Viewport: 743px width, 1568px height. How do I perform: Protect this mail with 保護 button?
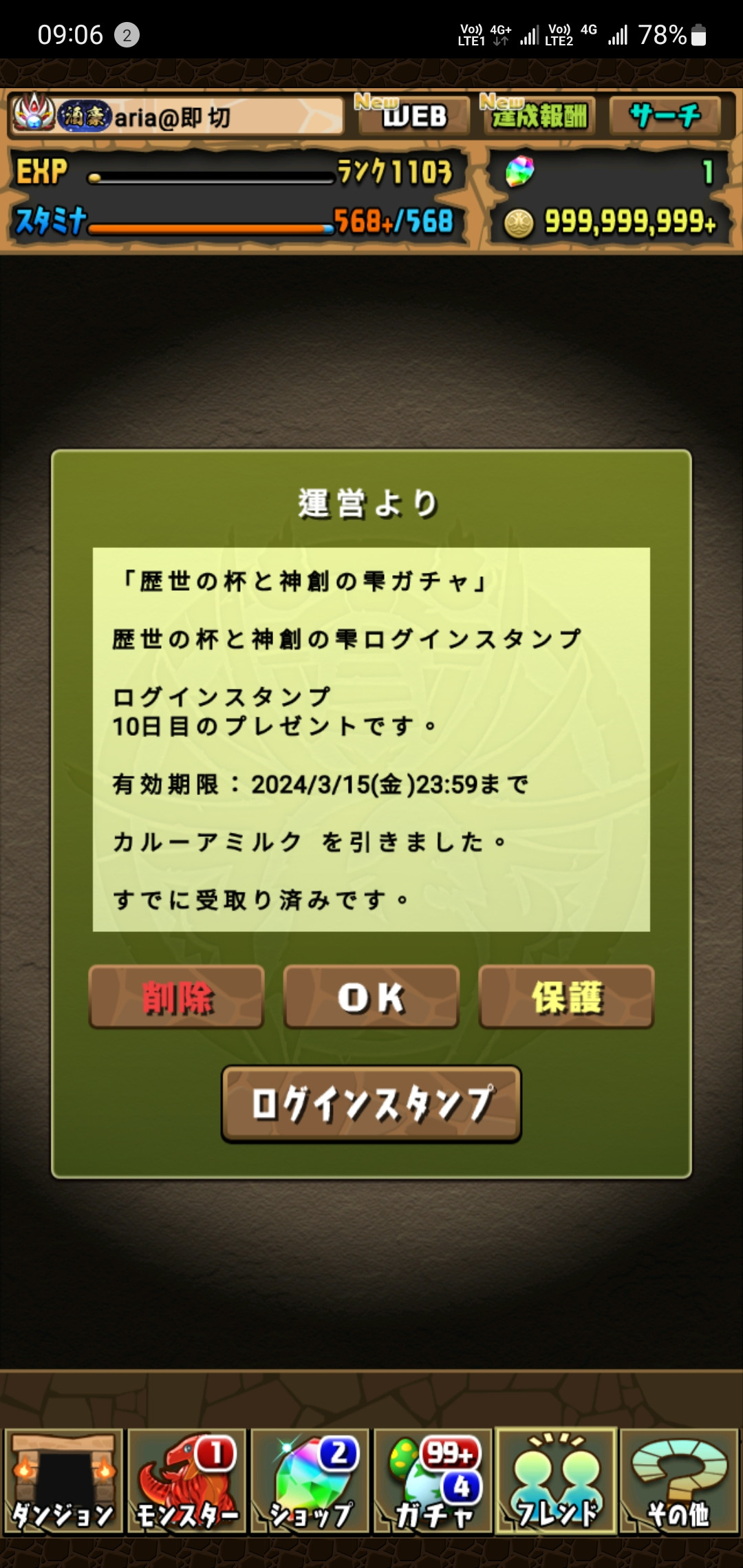click(566, 997)
